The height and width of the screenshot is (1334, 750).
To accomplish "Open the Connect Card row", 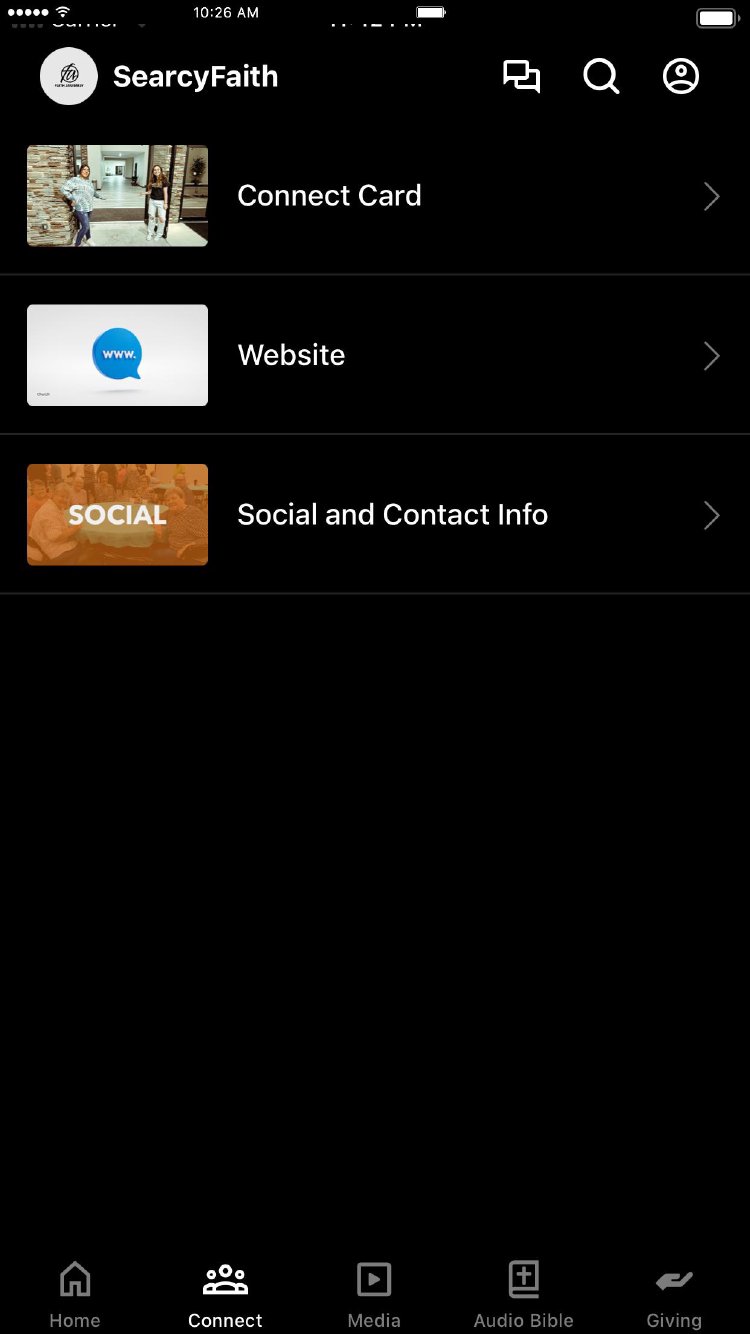I will (375, 196).
